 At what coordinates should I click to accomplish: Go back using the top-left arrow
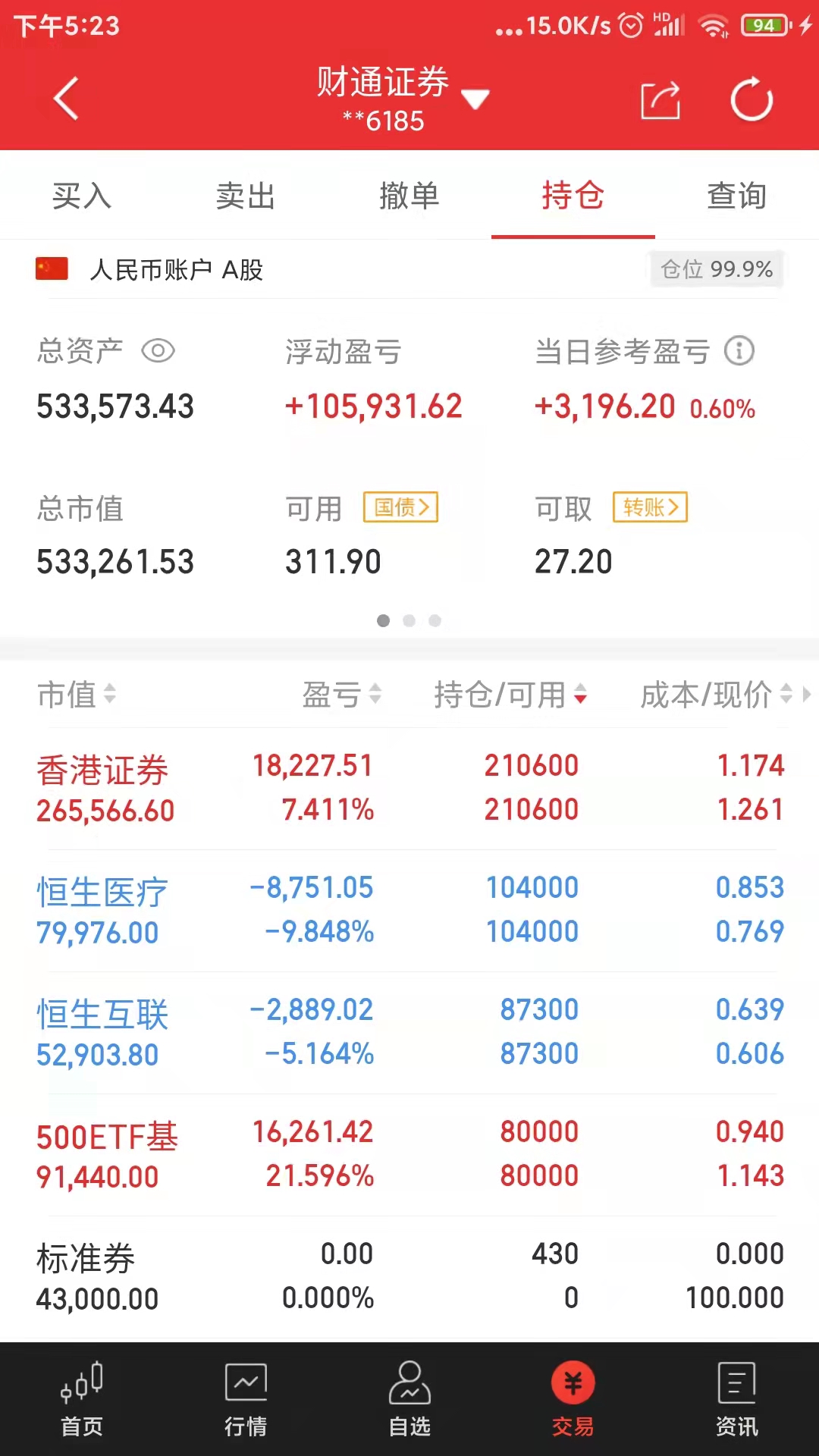pos(66,99)
